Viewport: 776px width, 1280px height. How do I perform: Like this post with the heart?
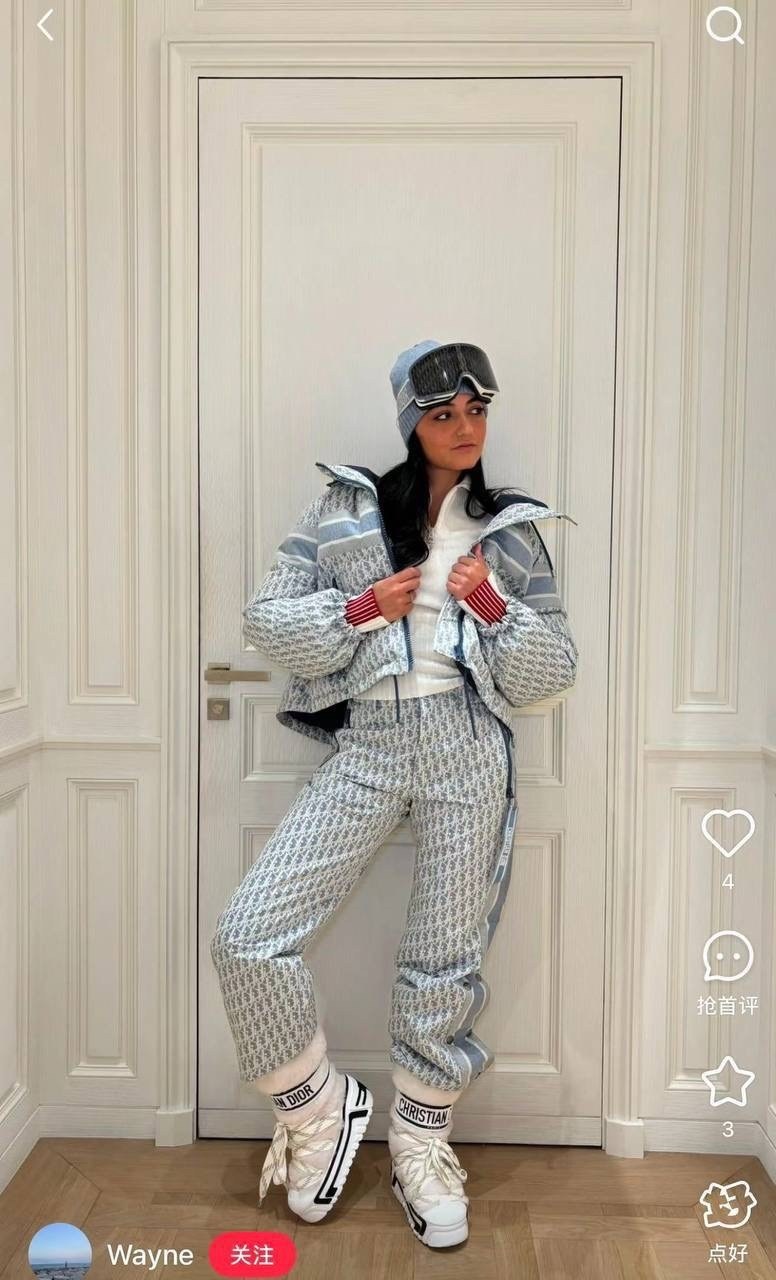[727, 833]
